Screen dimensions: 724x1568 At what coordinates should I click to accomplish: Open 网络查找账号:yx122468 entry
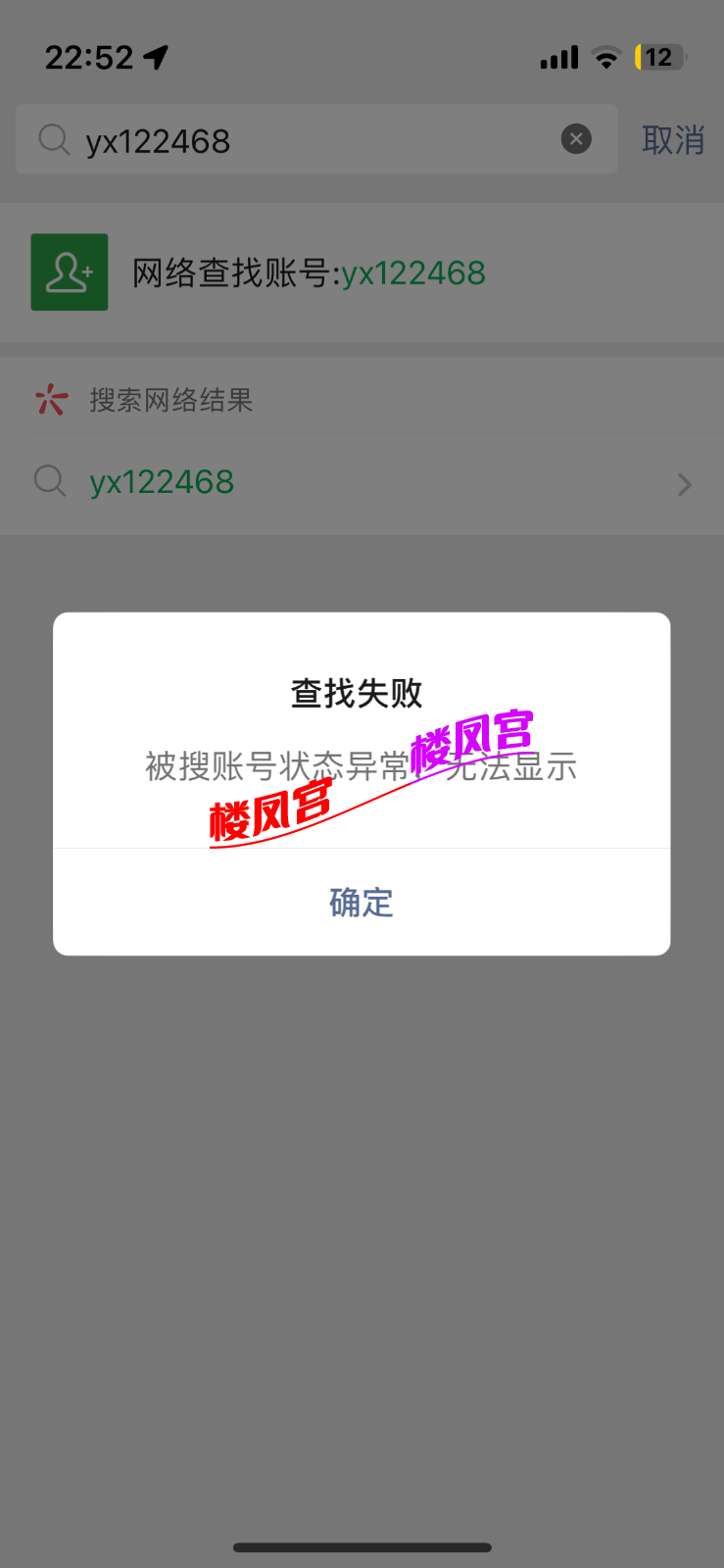click(x=309, y=271)
